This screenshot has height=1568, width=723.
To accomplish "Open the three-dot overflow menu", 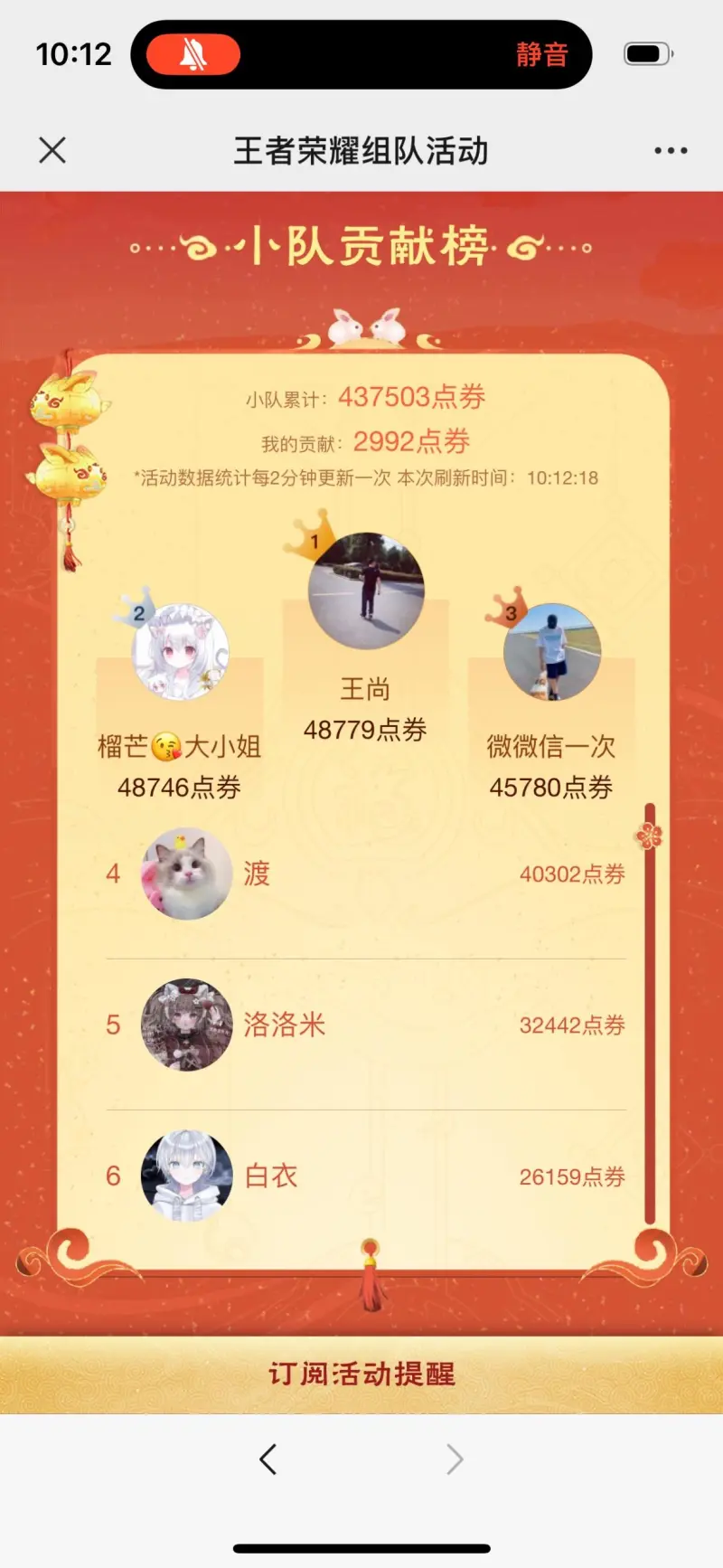I will click(x=671, y=151).
